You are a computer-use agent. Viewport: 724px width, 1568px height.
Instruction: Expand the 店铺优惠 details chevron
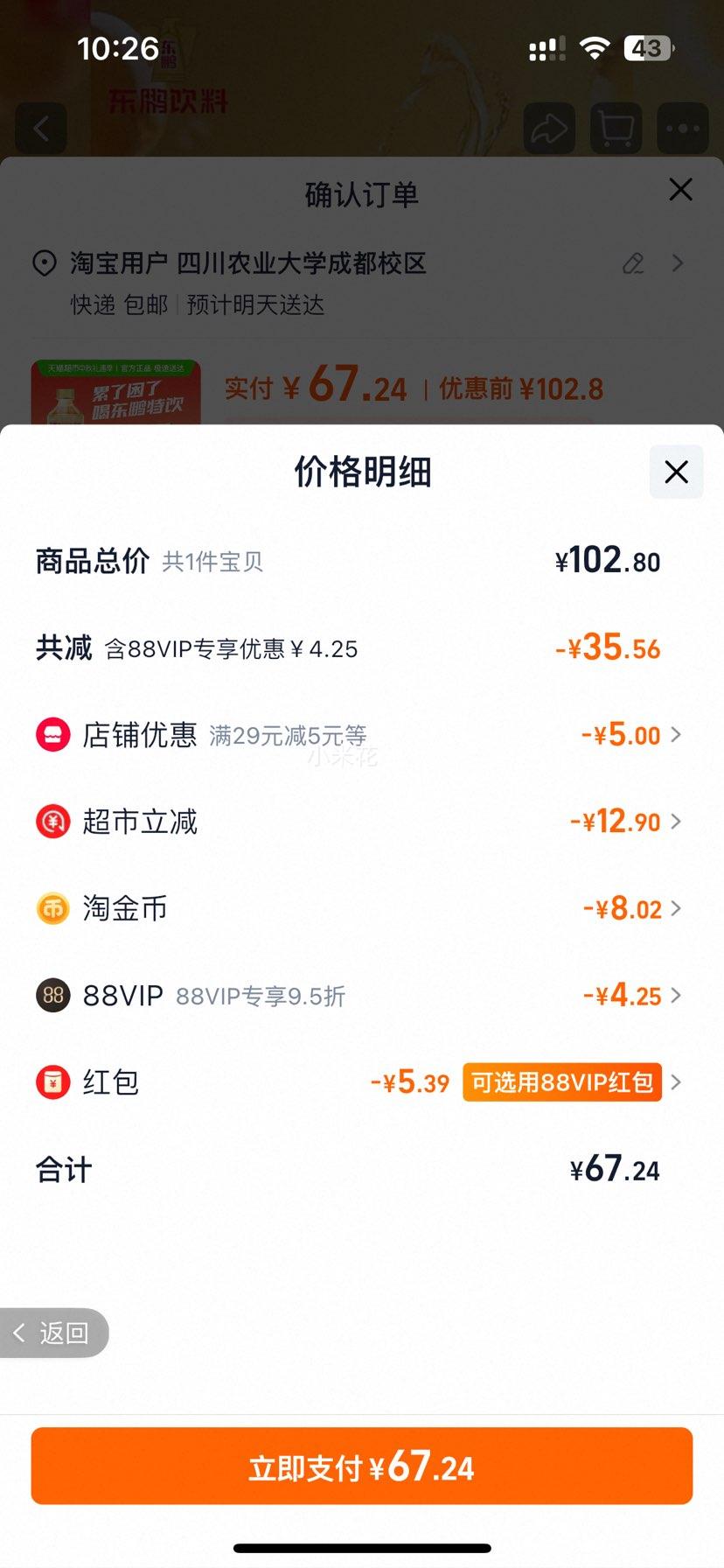pos(675,736)
